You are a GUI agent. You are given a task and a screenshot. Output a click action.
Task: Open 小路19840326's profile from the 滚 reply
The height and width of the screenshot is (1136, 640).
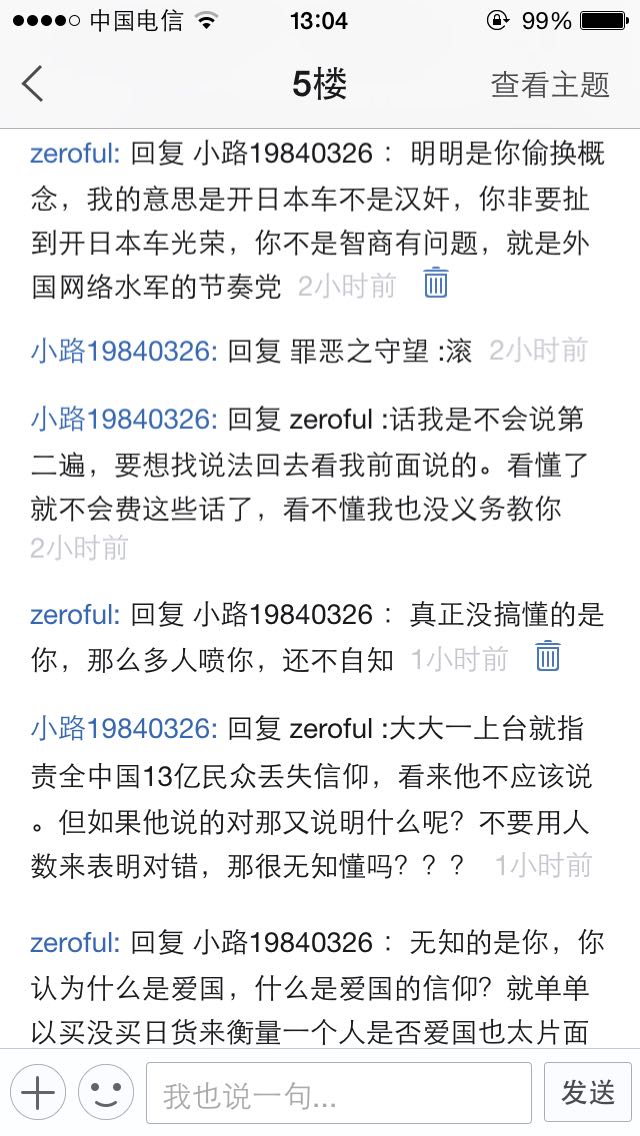tap(124, 351)
